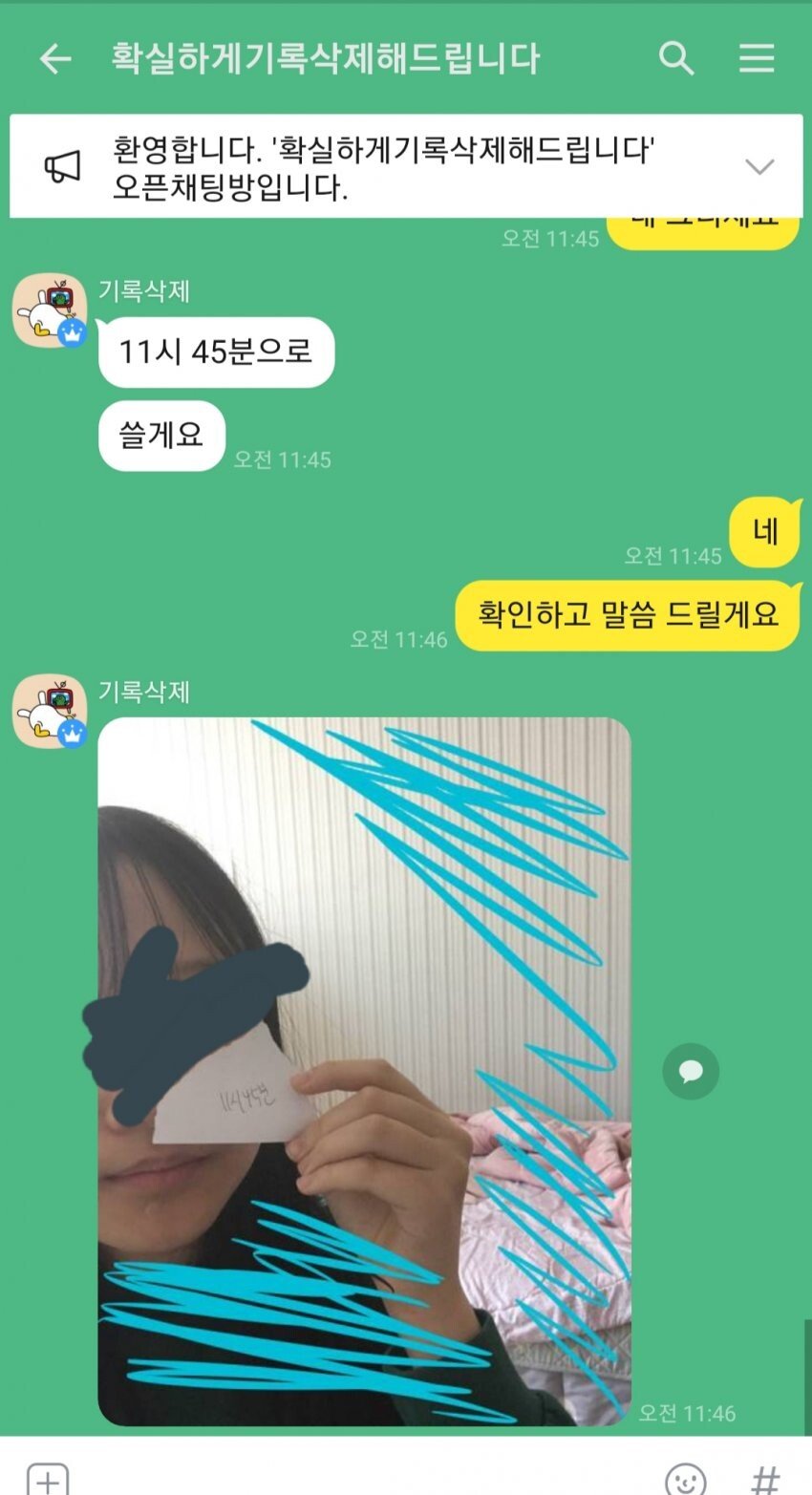Open the plus attachment menu

pos(47,1477)
